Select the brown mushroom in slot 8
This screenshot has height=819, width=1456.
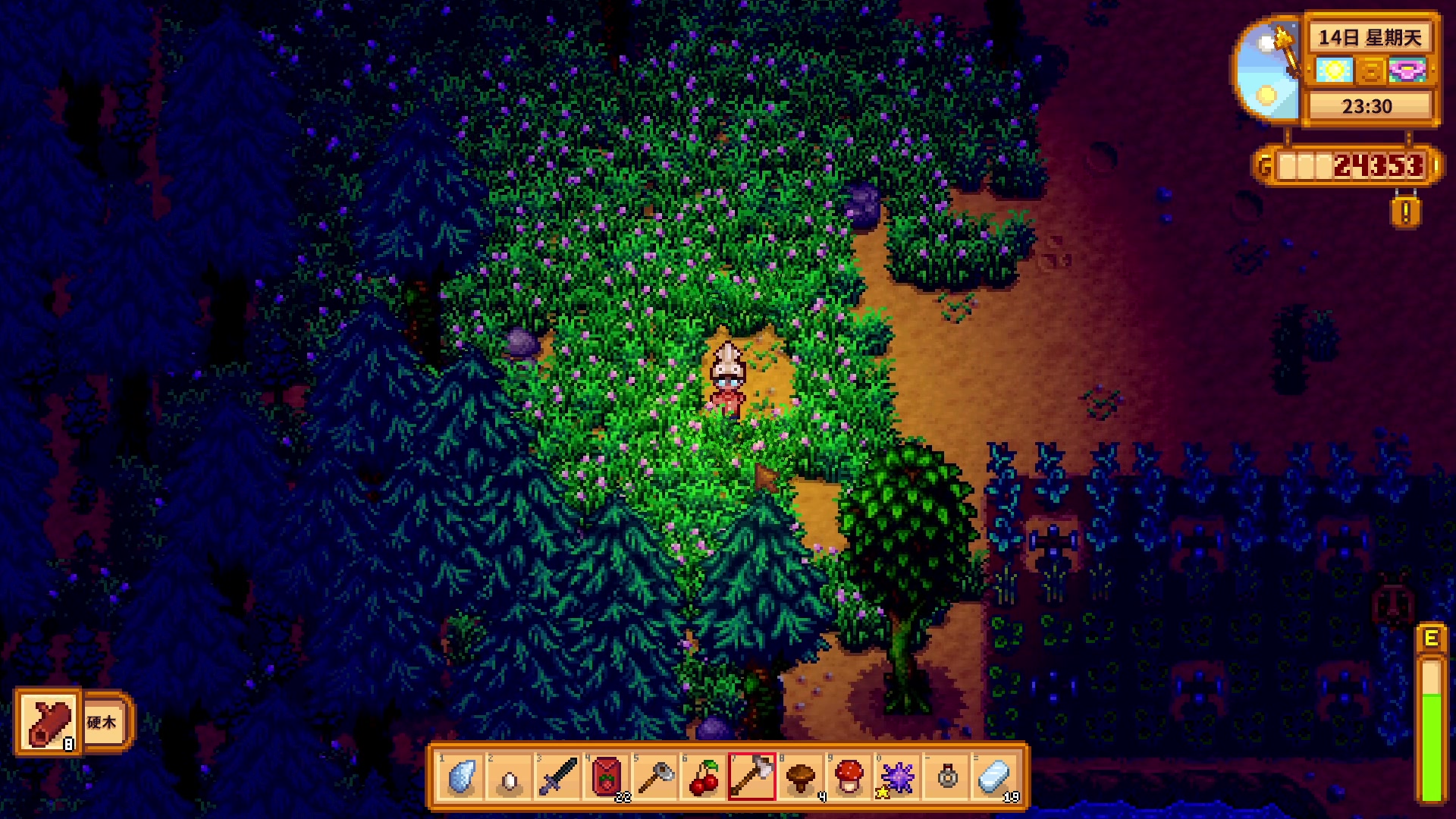800,777
